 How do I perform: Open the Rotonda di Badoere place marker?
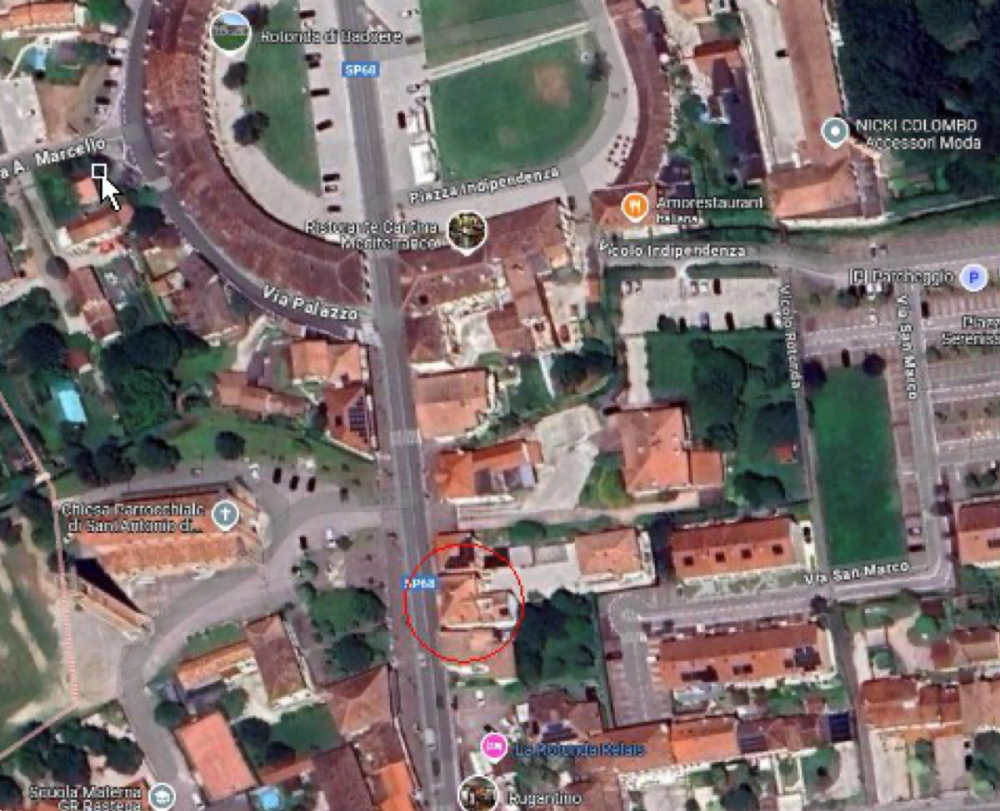(x=231, y=32)
